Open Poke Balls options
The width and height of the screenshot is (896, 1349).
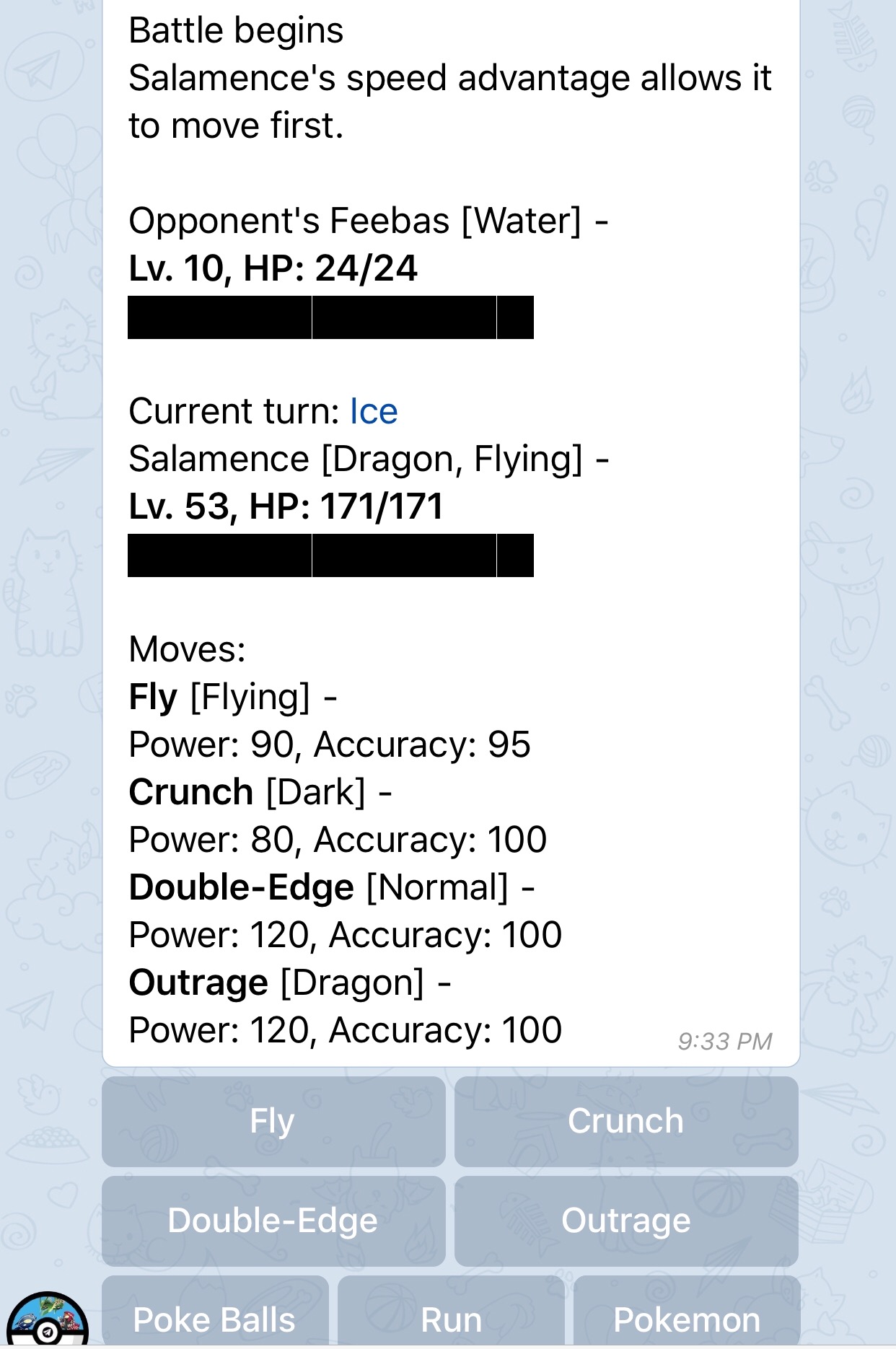click(x=214, y=1317)
